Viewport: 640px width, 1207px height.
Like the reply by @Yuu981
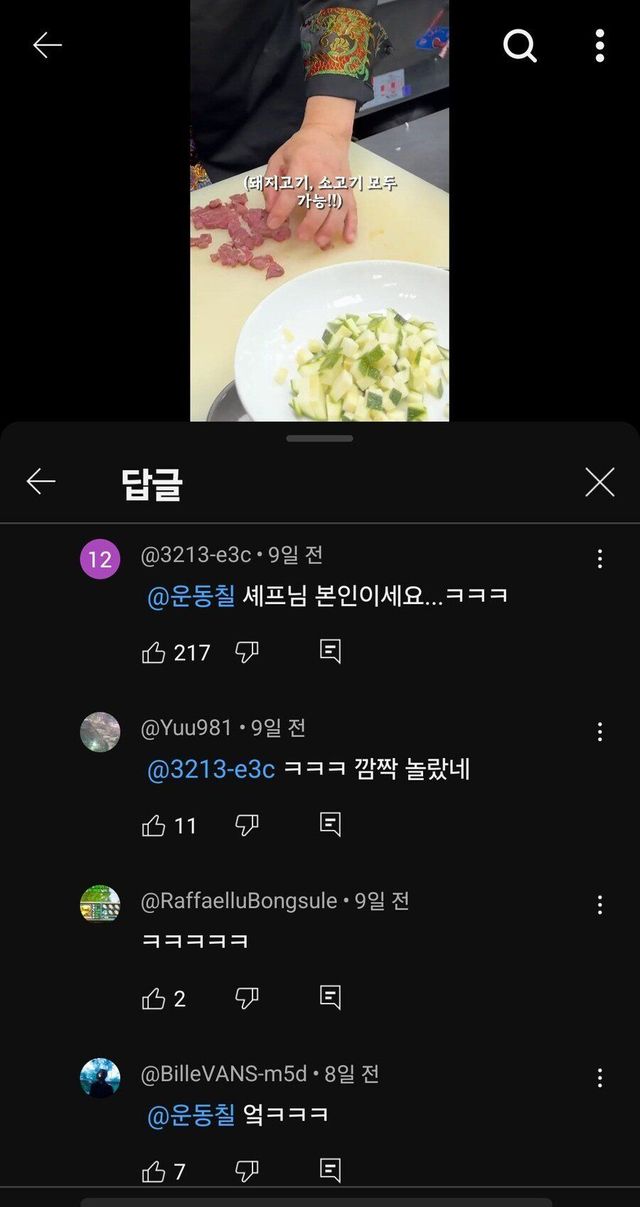coord(154,826)
